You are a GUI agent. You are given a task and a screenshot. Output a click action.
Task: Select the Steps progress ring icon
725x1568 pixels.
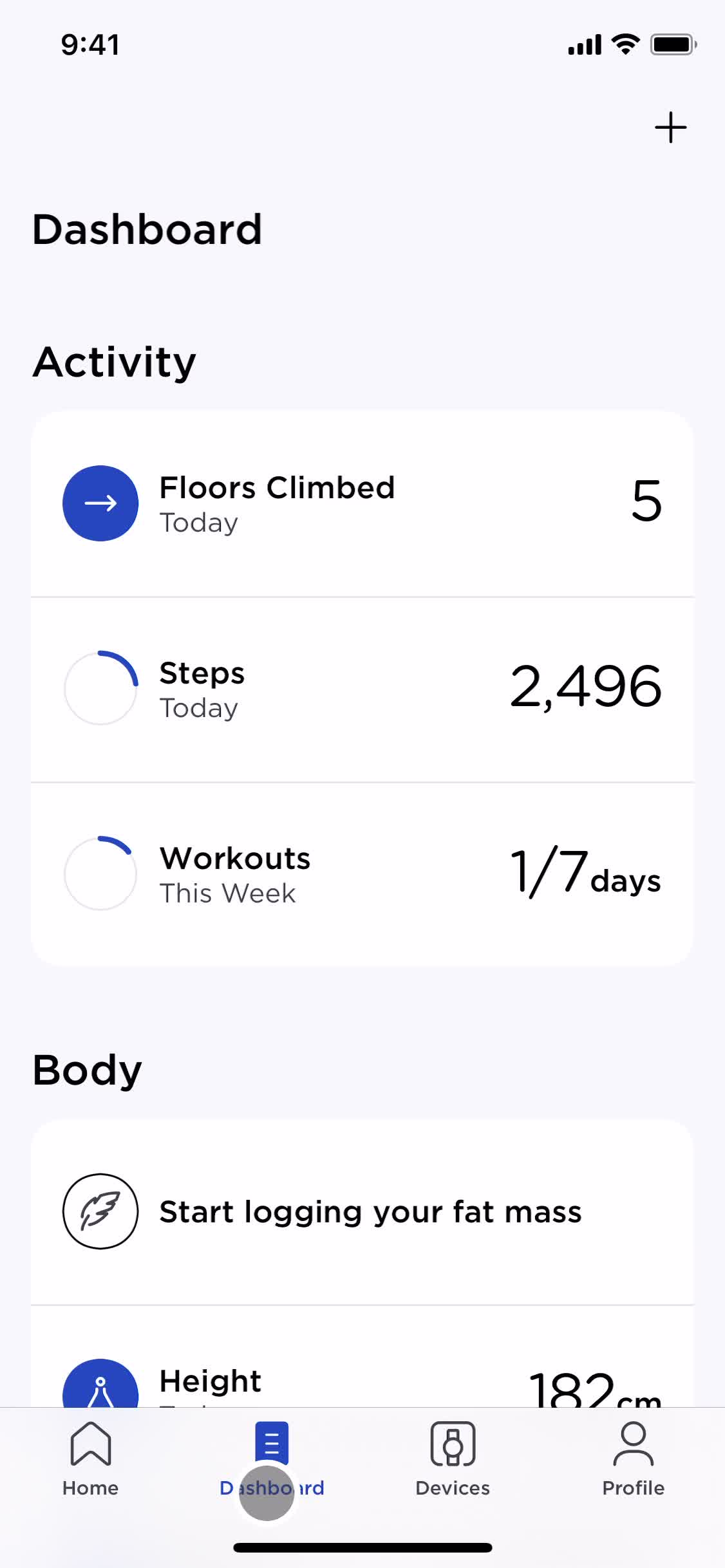100,688
